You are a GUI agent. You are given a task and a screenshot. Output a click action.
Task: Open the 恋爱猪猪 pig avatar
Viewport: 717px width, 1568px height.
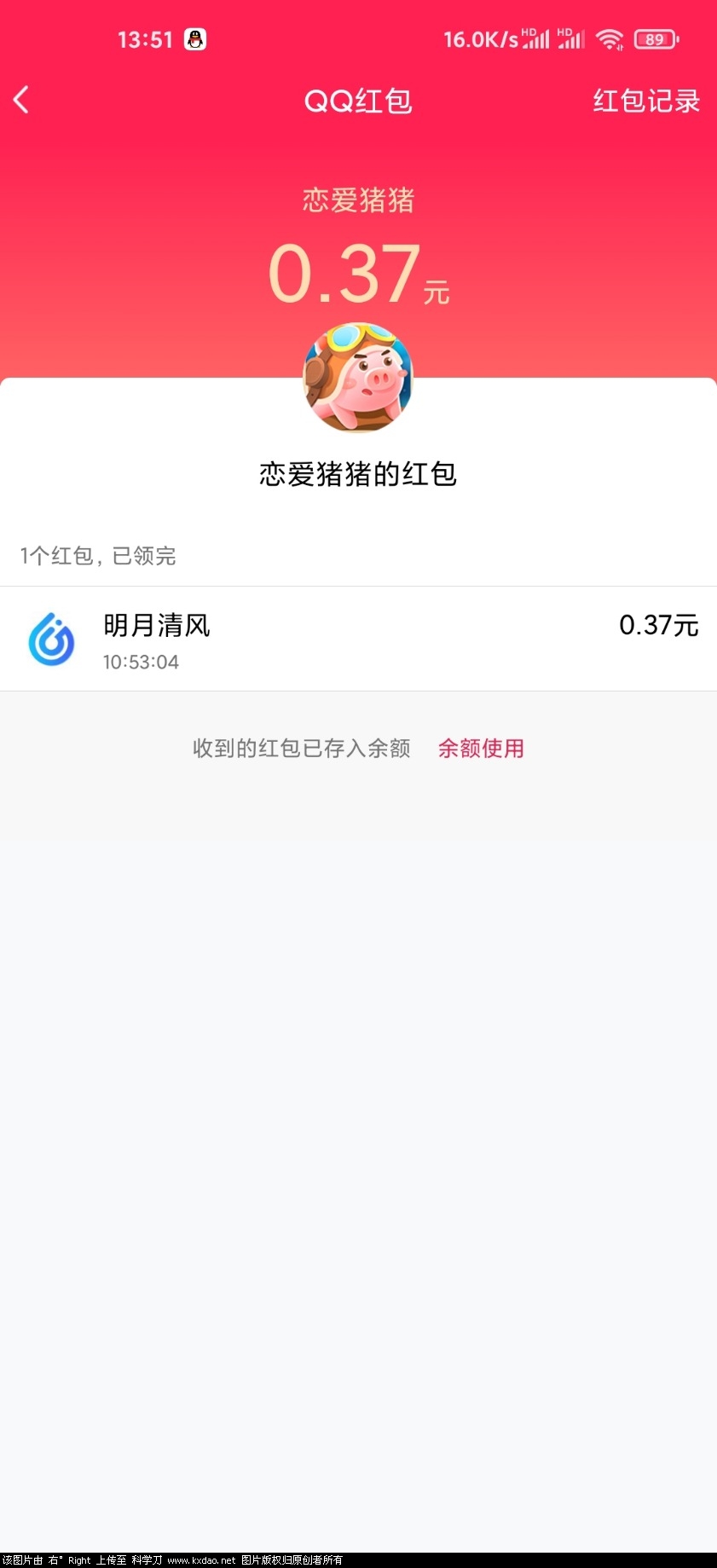click(358, 376)
